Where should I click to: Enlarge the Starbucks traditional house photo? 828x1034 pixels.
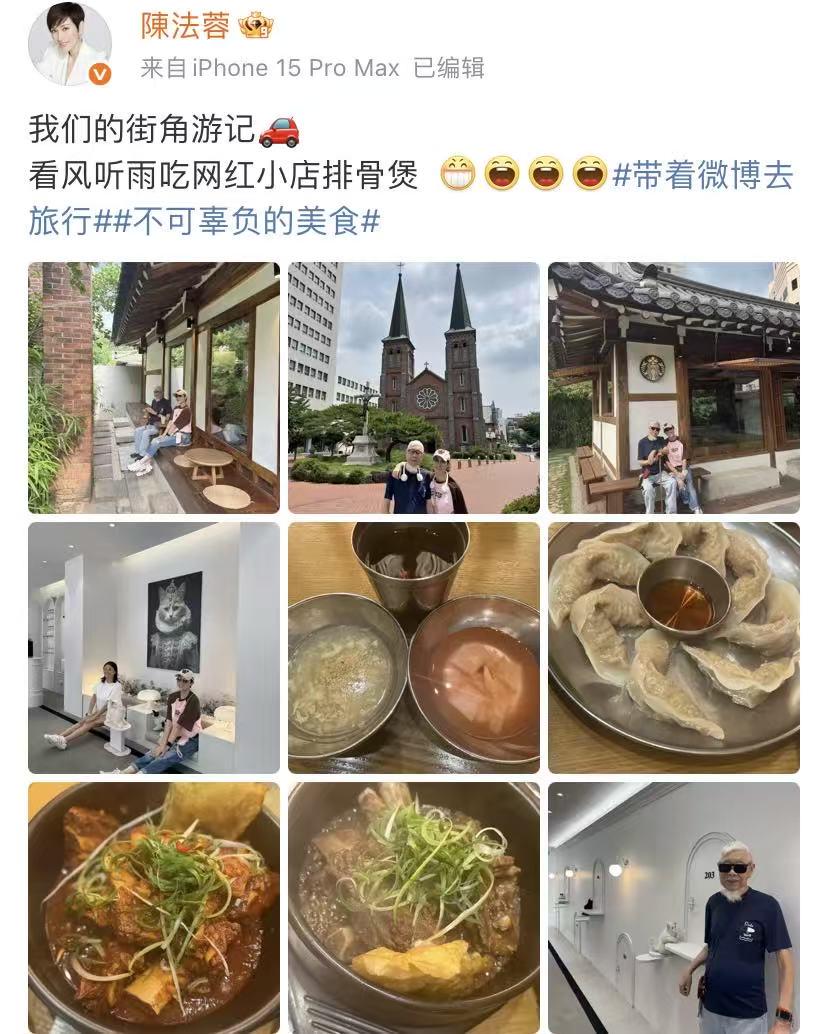pyautogui.click(x=674, y=388)
